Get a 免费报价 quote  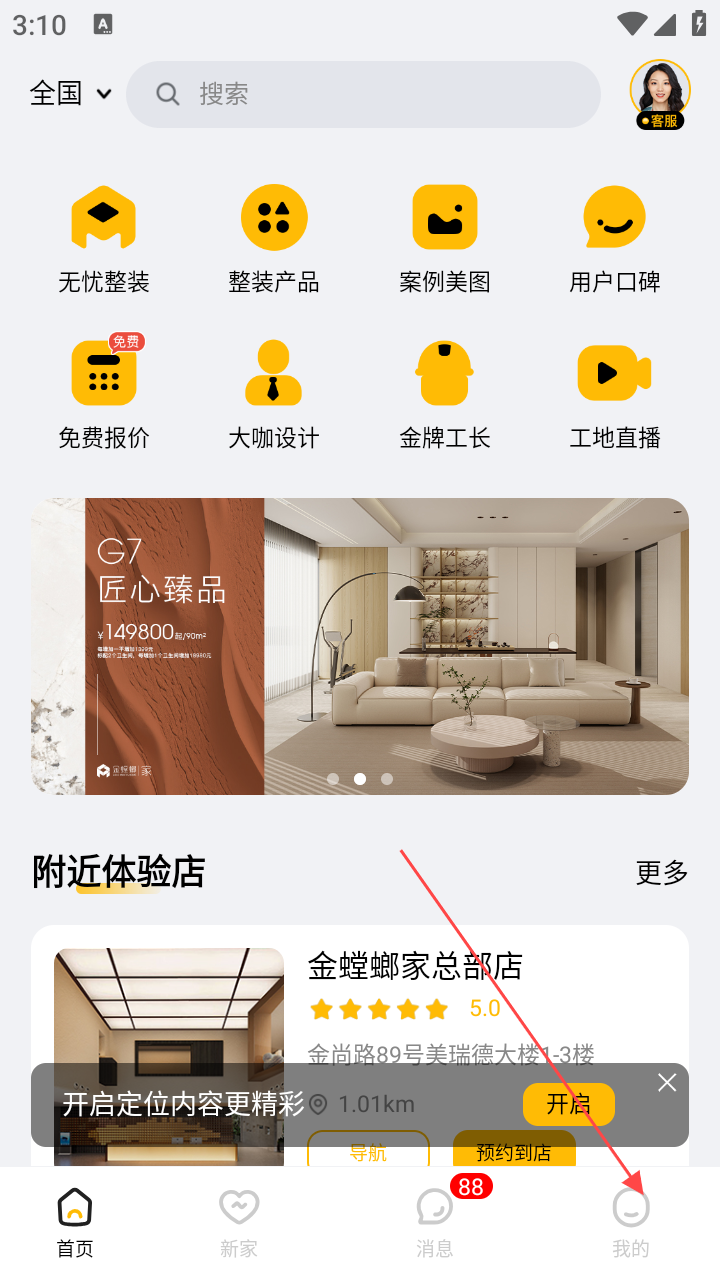point(104,393)
